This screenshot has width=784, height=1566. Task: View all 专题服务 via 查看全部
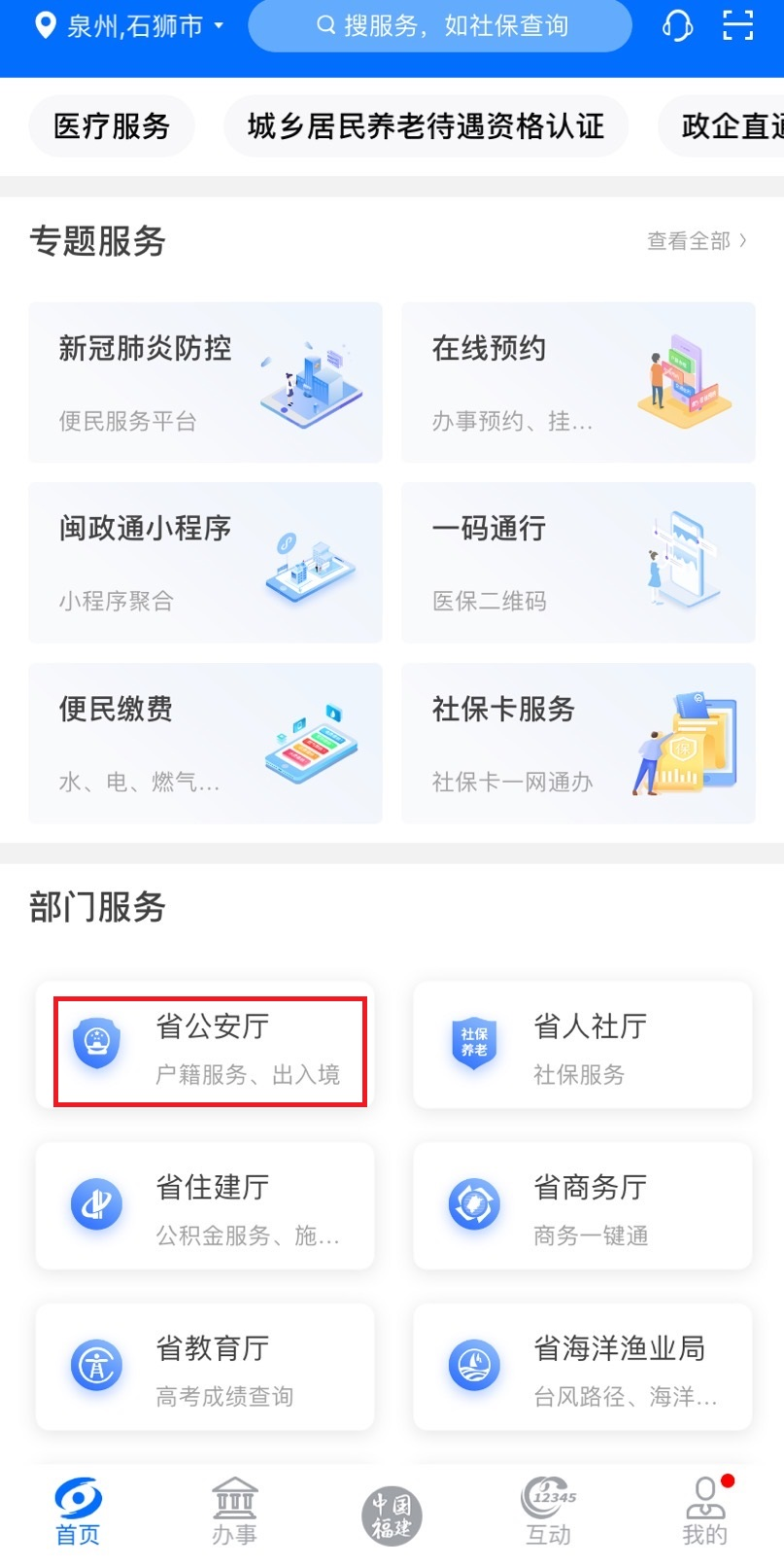697,241
